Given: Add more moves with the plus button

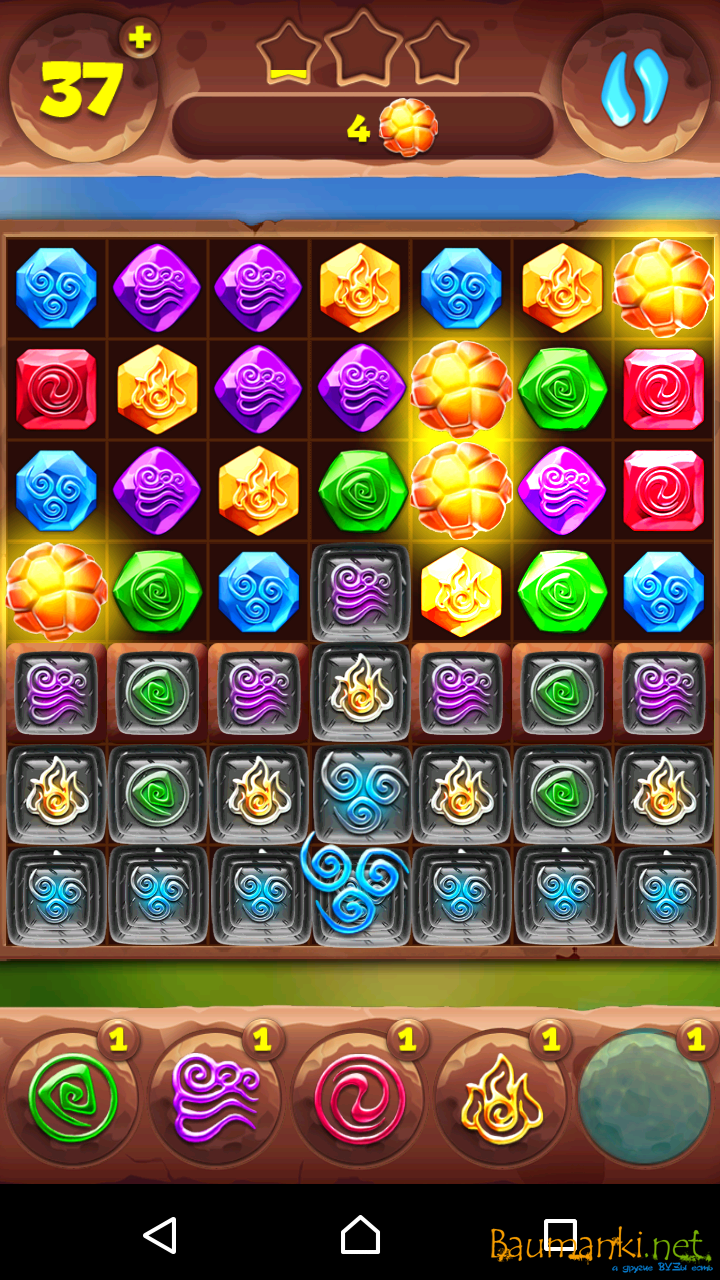Looking at the screenshot, I should click(140, 39).
